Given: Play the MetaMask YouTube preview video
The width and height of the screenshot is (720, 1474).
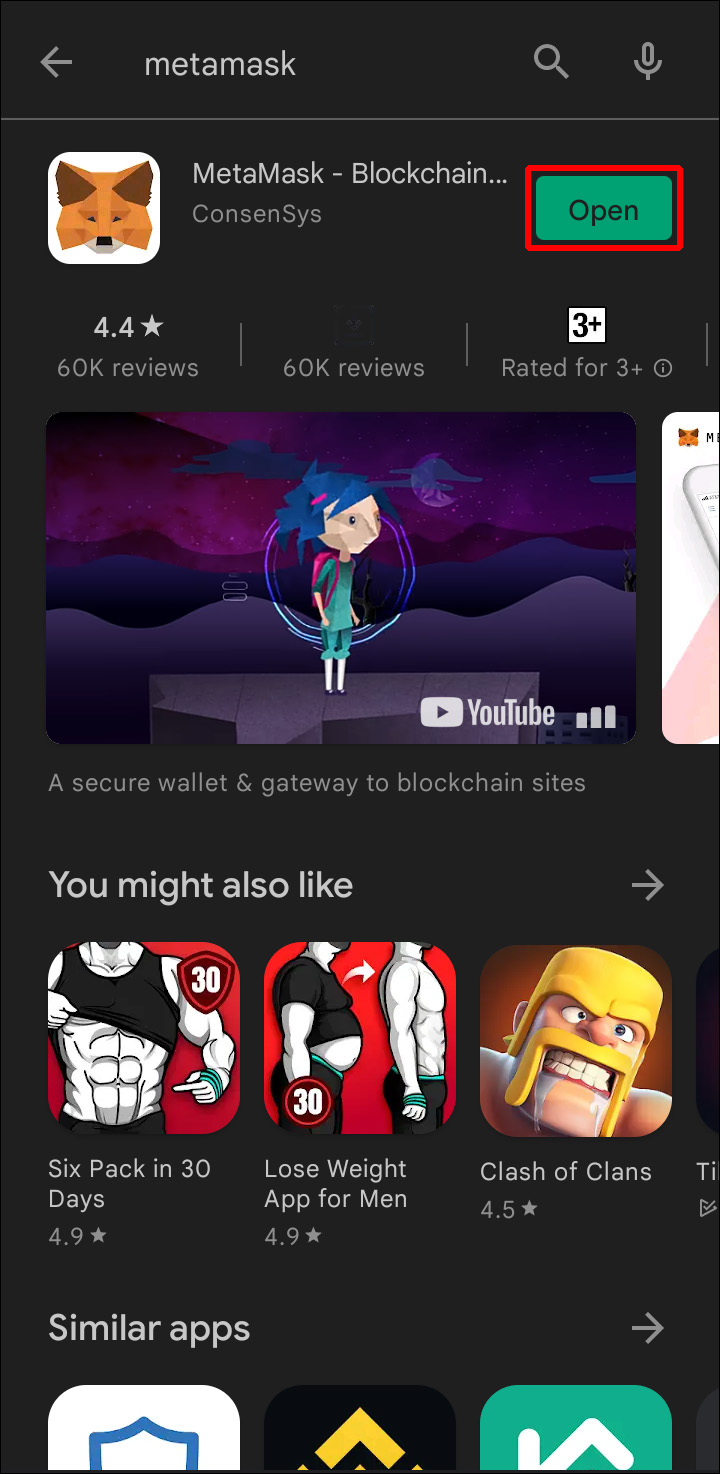Looking at the screenshot, I should 341,577.
